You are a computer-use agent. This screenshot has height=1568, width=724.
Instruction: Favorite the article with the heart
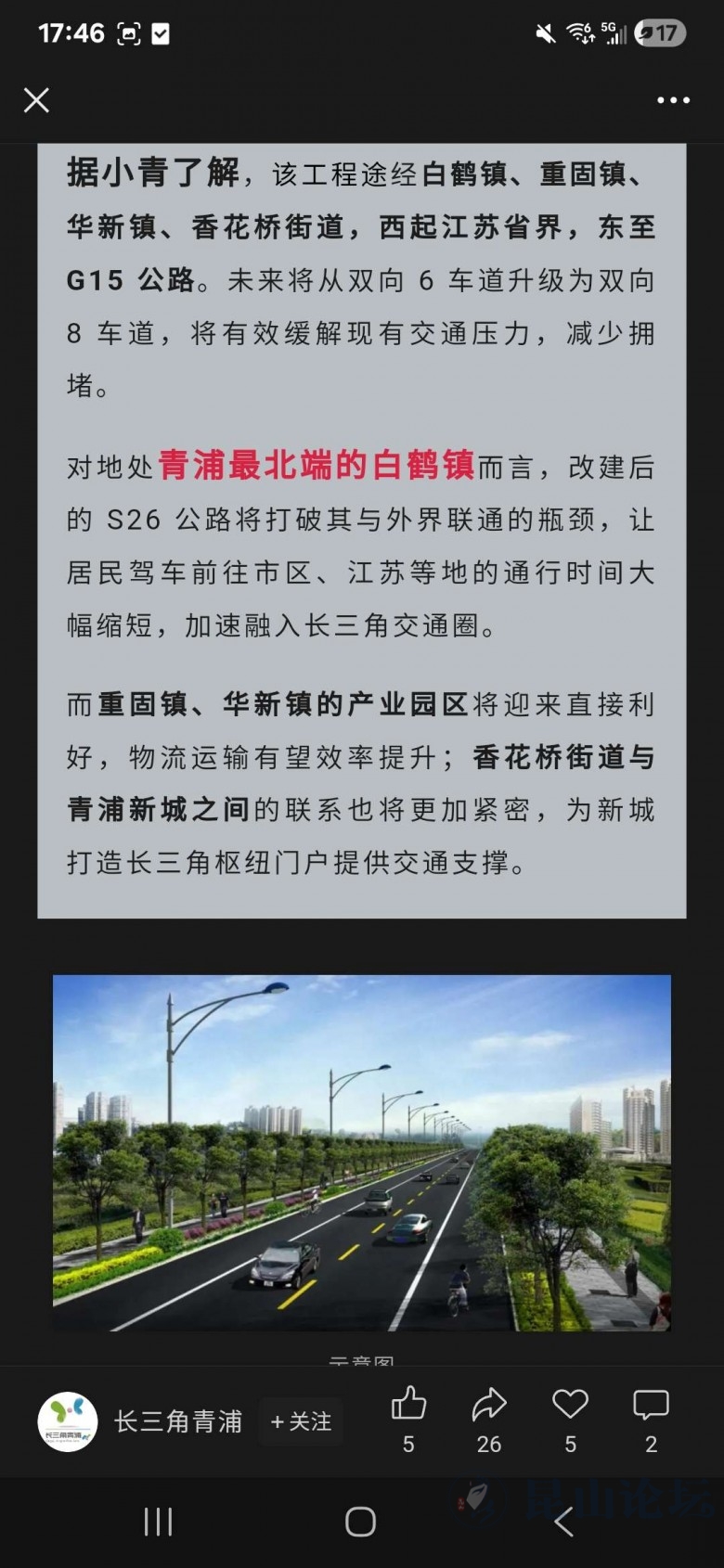(570, 1406)
